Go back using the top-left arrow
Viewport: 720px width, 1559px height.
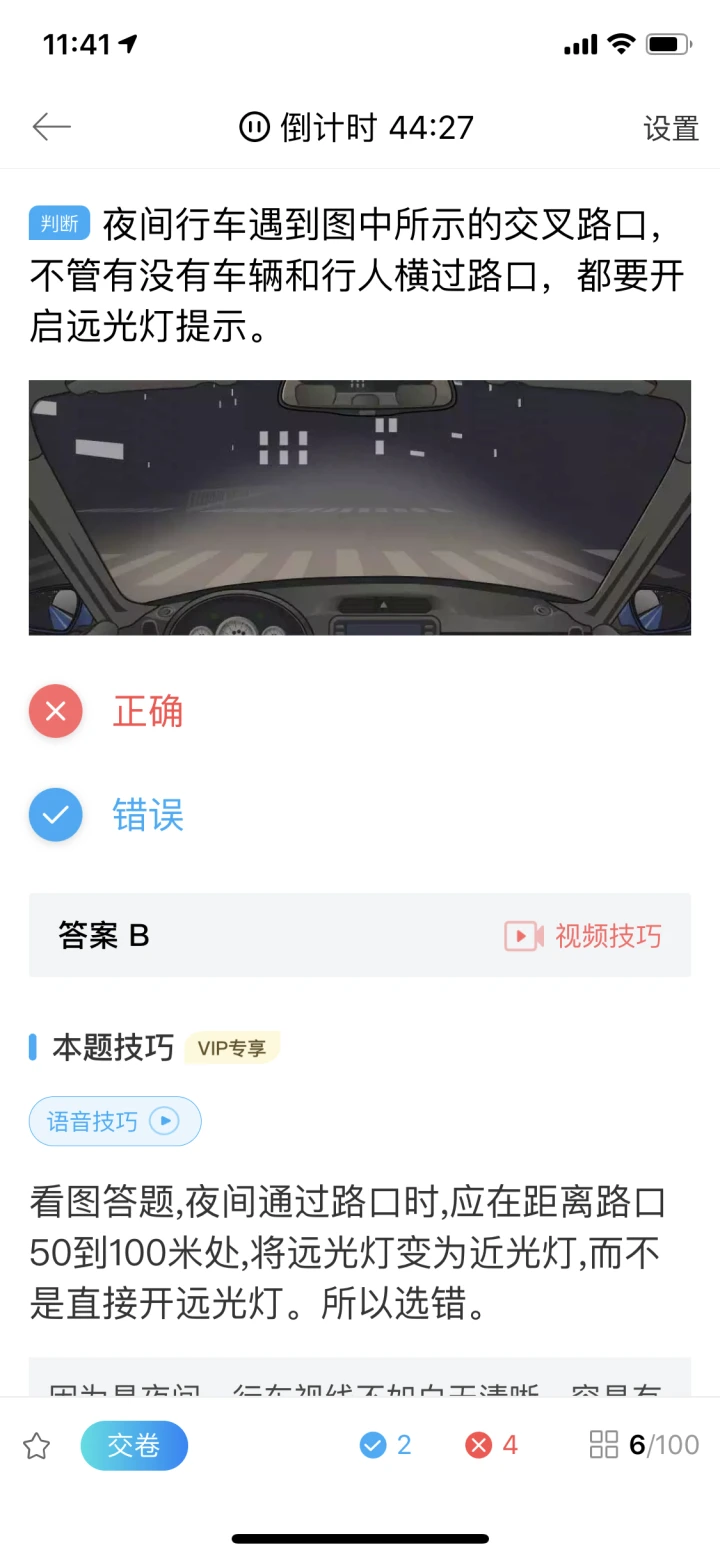(x=51, y=127)
